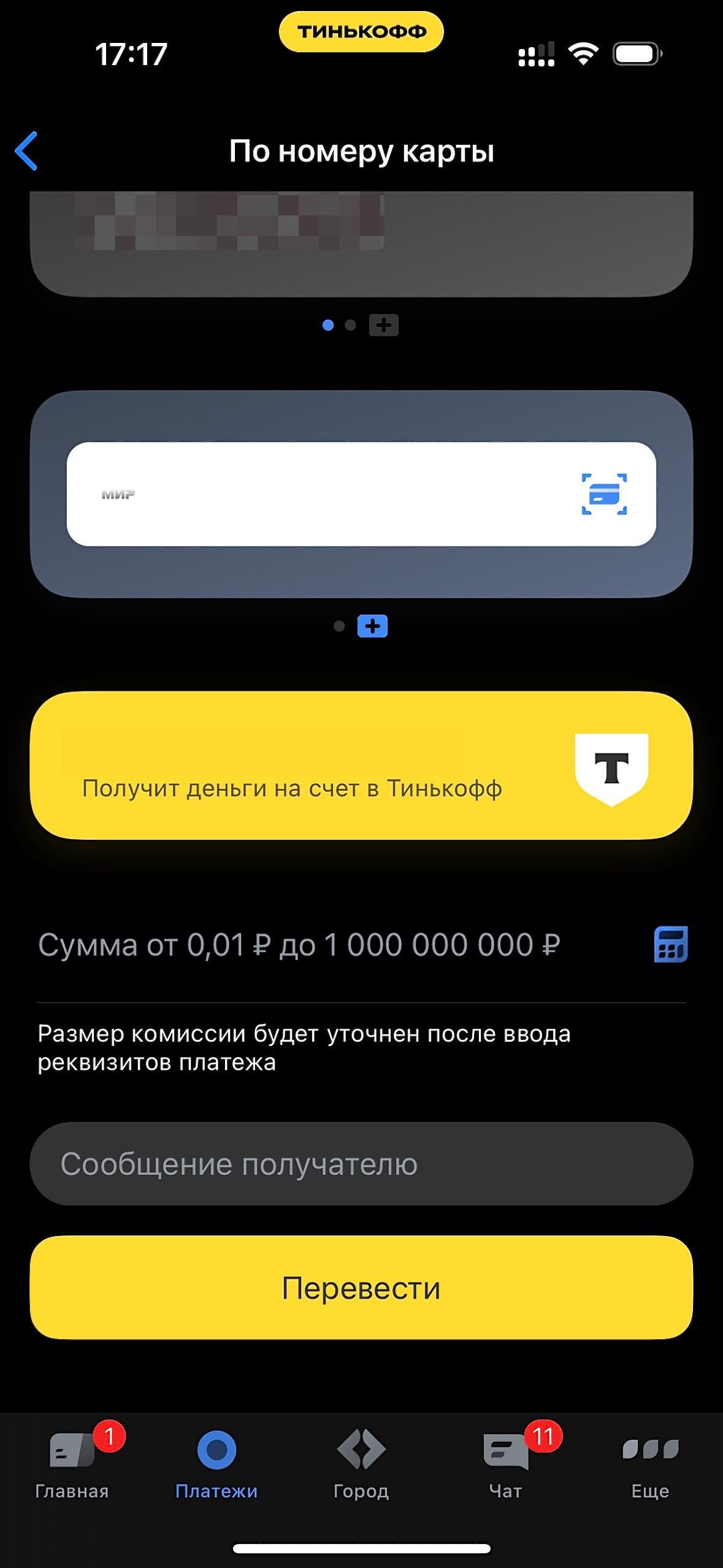Open the Чат tab

[x=505, y=1466]
